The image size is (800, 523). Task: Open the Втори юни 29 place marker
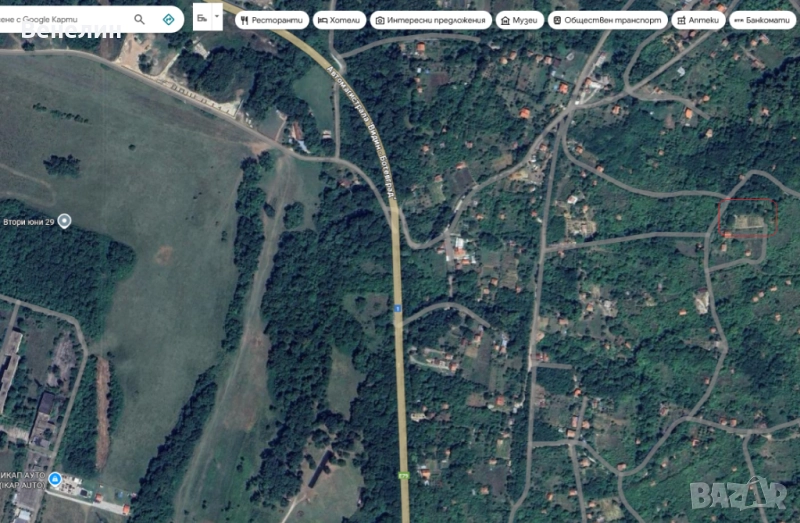(65, 220)
